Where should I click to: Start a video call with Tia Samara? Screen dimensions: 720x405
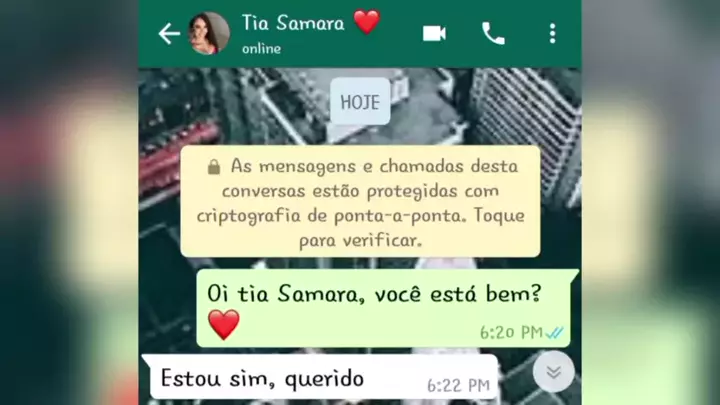click(434, 34)
